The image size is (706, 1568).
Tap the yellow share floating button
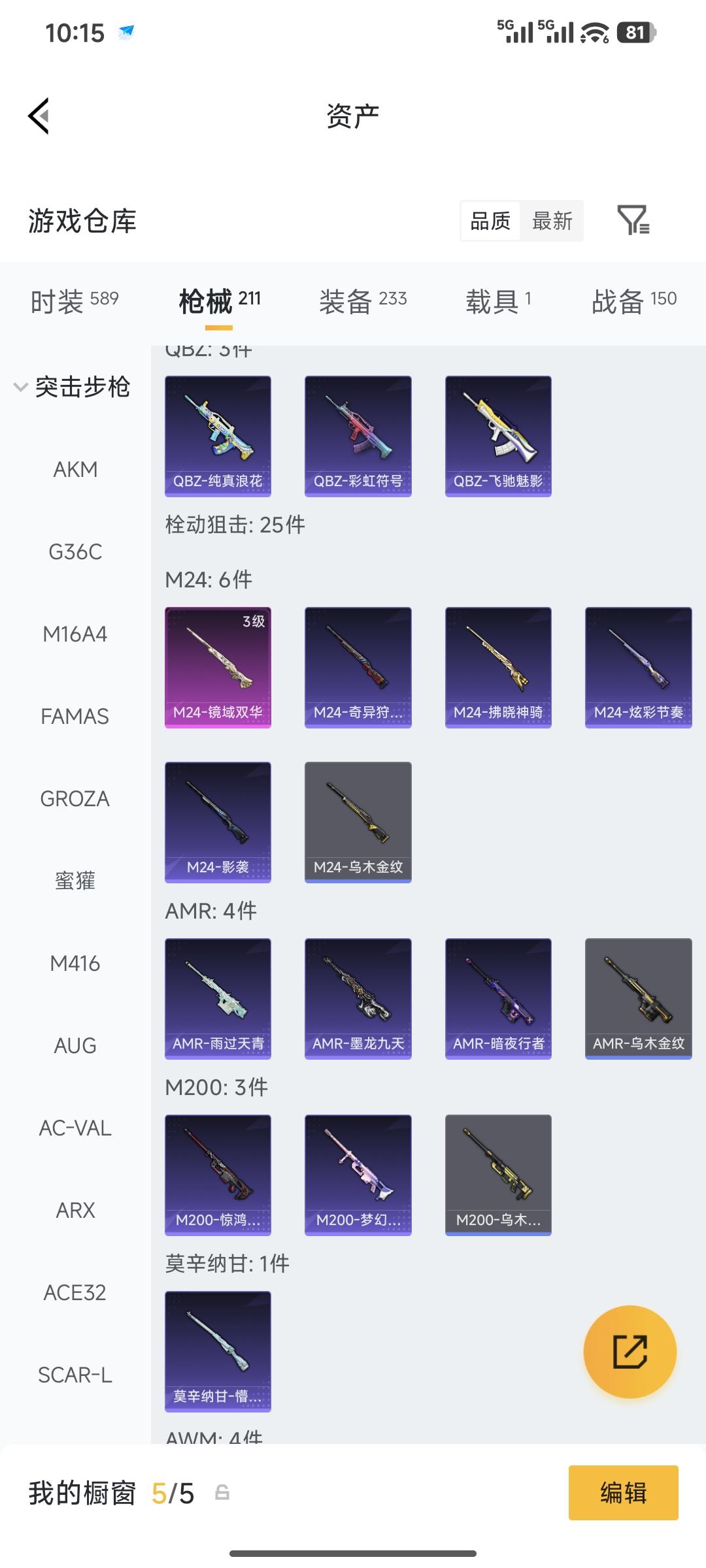pyautogui.click(x=630, y=1352)
